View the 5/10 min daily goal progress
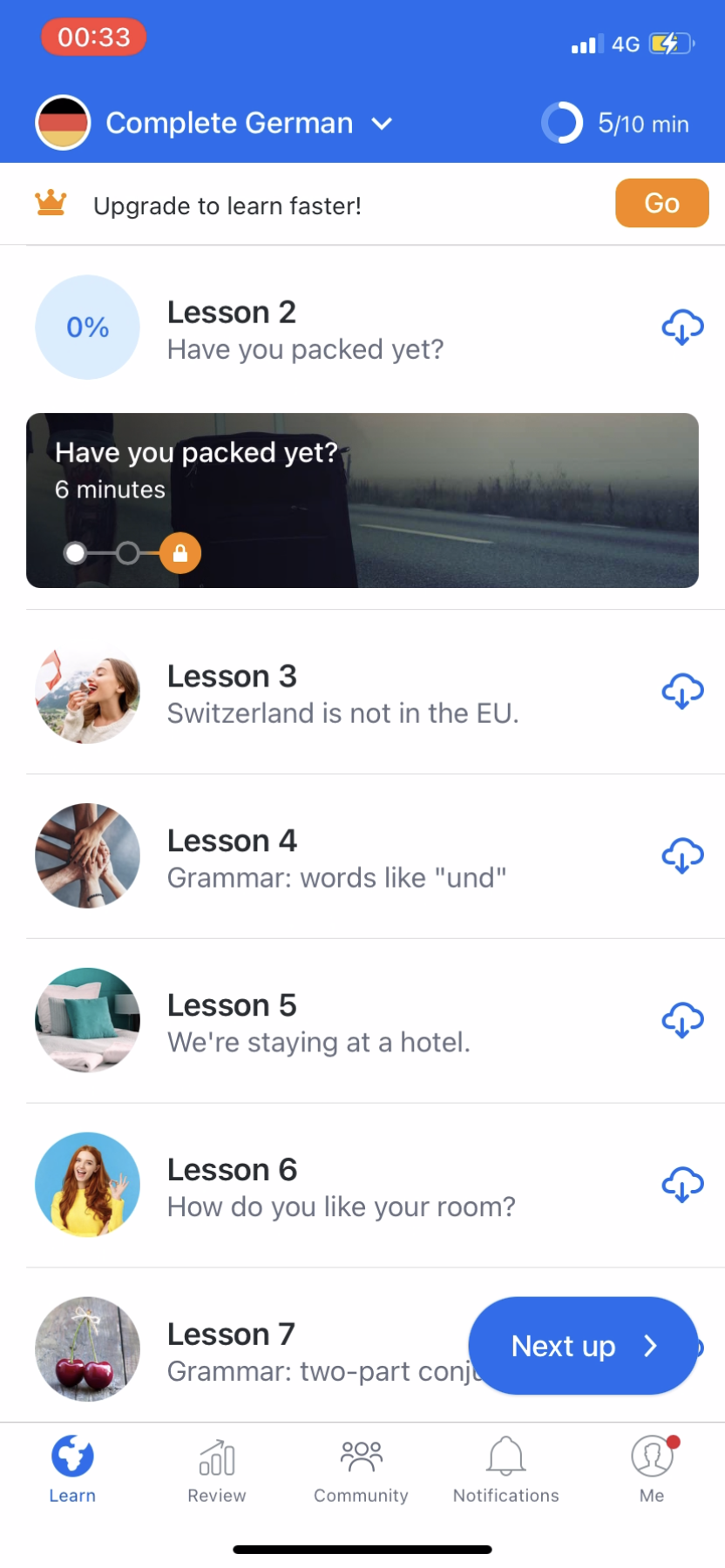The height and width of the screenshot is (1568, 725). [x=615, y=123]
